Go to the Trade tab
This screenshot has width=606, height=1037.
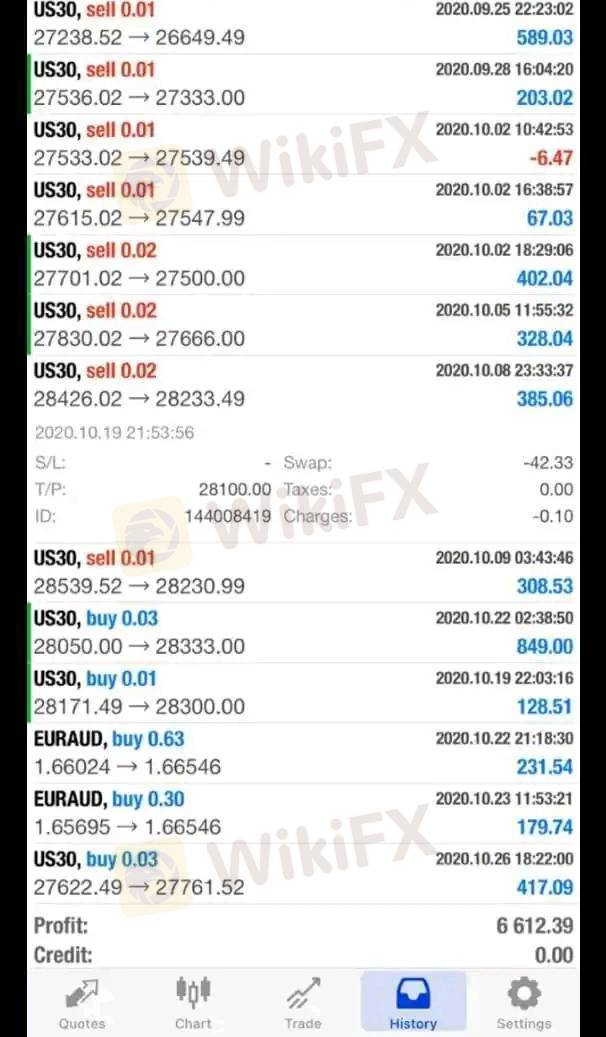(x=302, y=1003)
